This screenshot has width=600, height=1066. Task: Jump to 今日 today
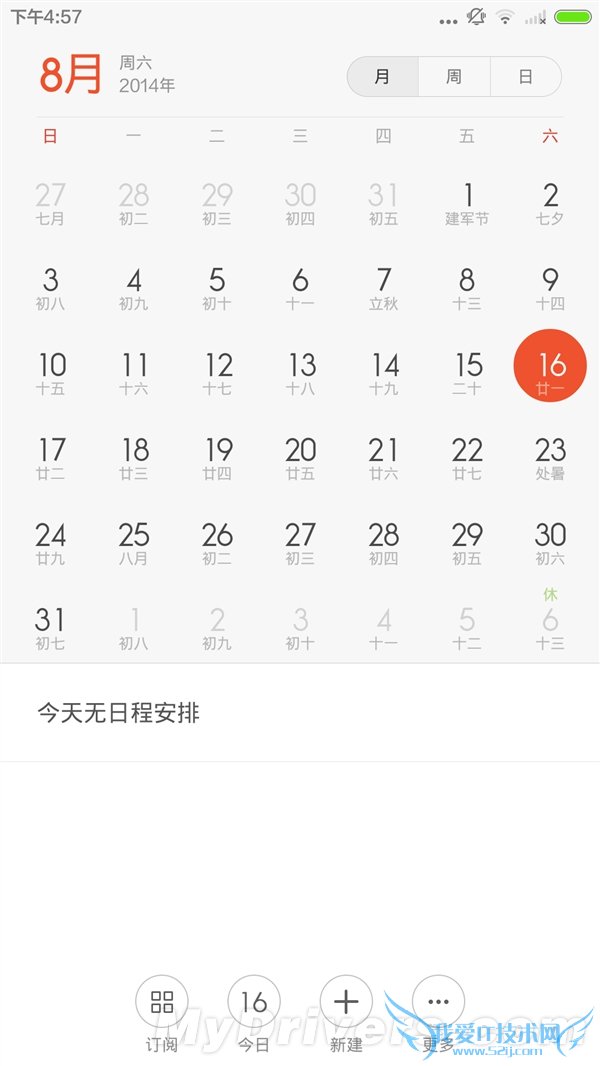click(x=254, y=1003)
